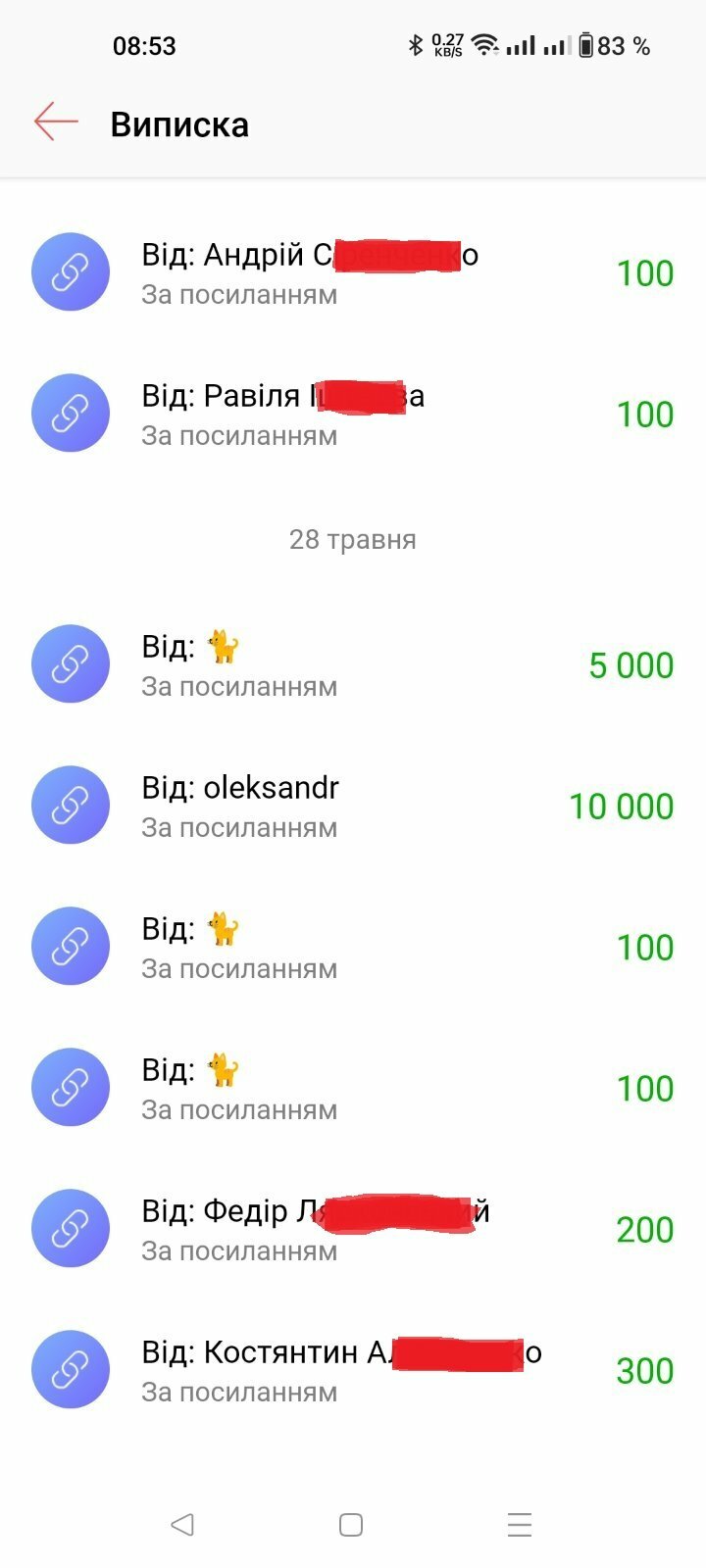The width and height of the screenshot is (706, 1568).
Task: Open the cat emoji transaction for 5 000
Action: pos(353,664)
